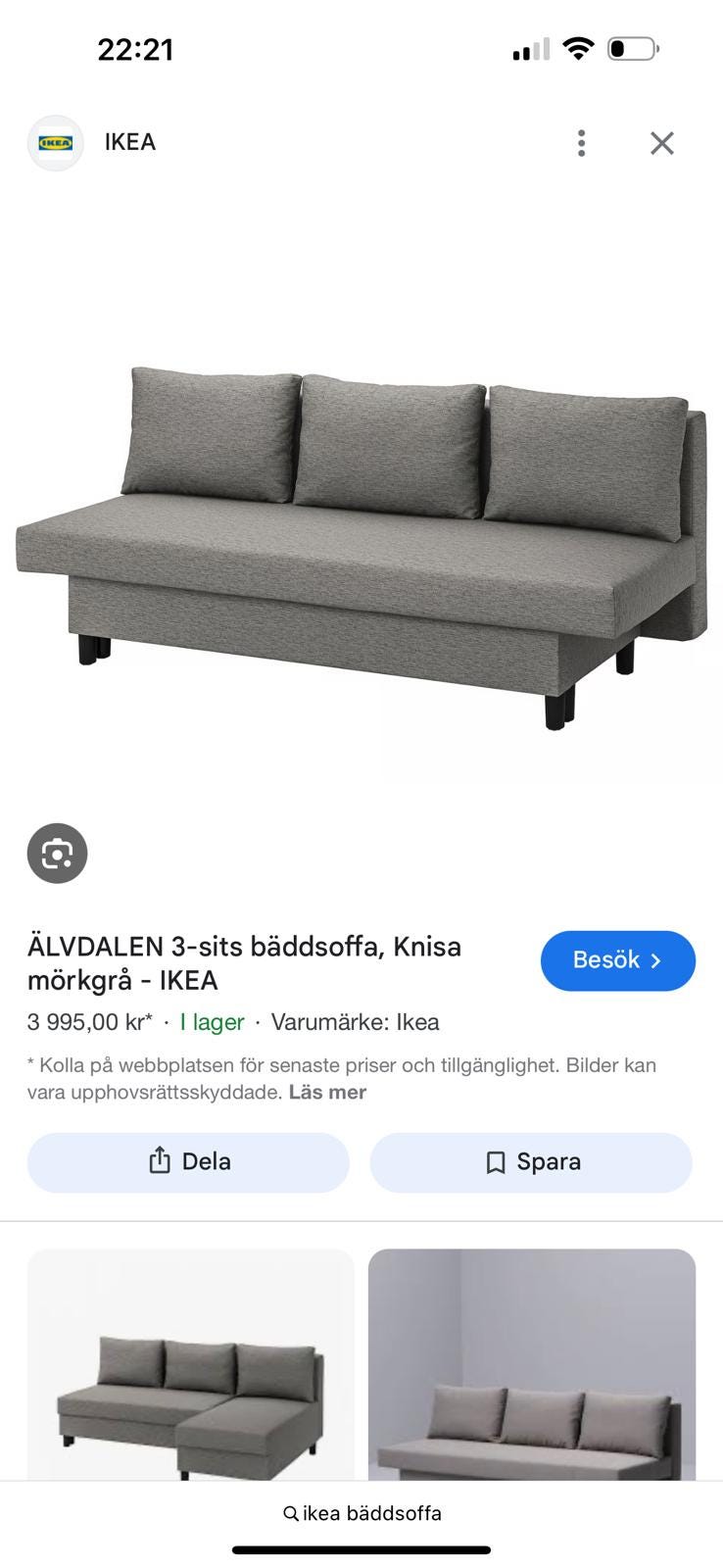The height and width of the screenshot is (1568, 723).
Task: Share the product with Dela
Action: tap(187, 1161)
